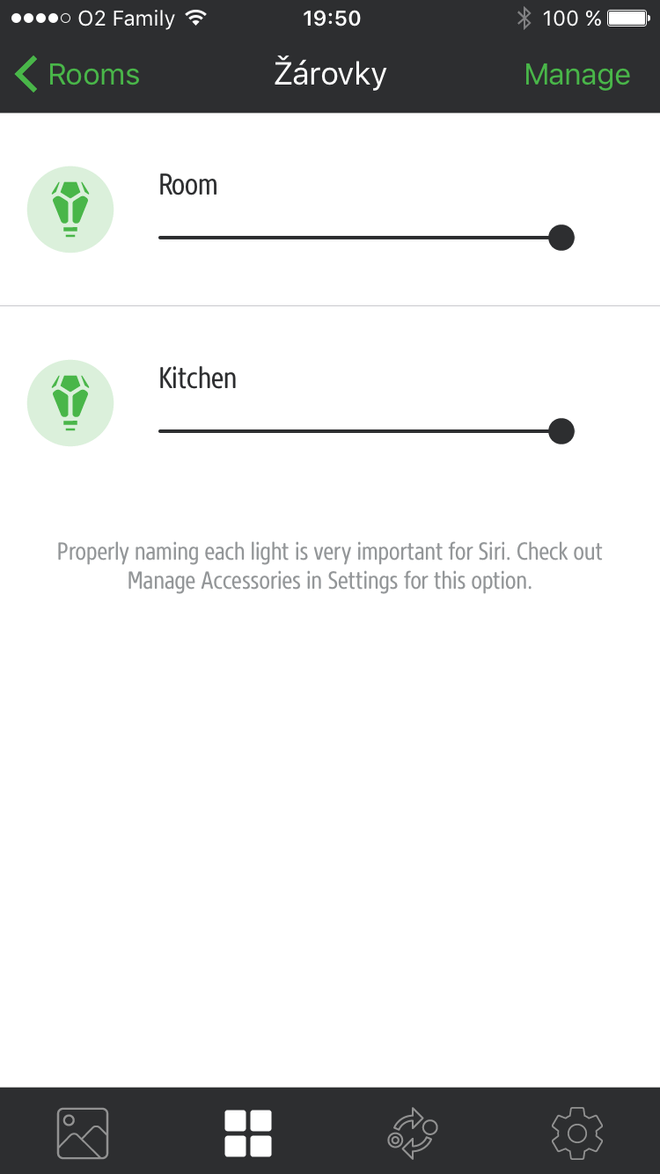
Task: Open the Manage option
Action: coord(577,75)
